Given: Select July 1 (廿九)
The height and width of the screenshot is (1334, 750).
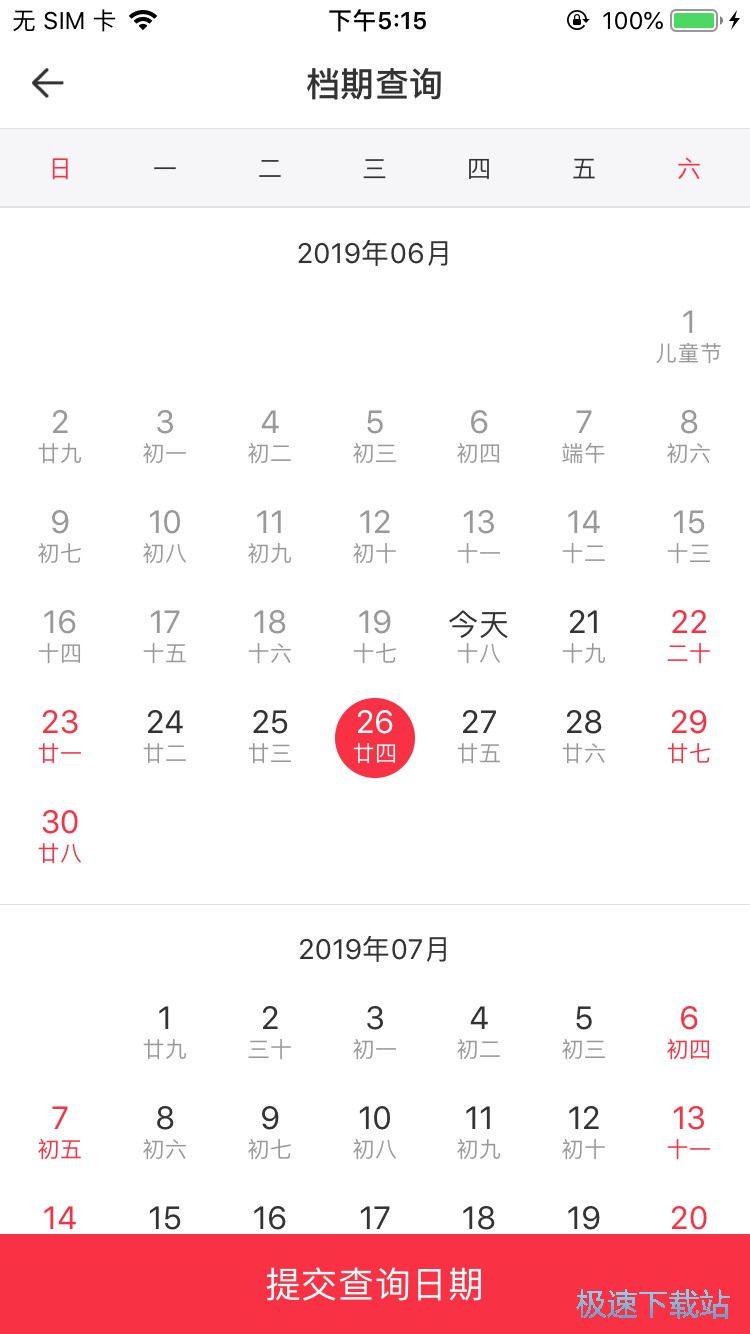Looking at the screenshot, I should pos(165,1032).
